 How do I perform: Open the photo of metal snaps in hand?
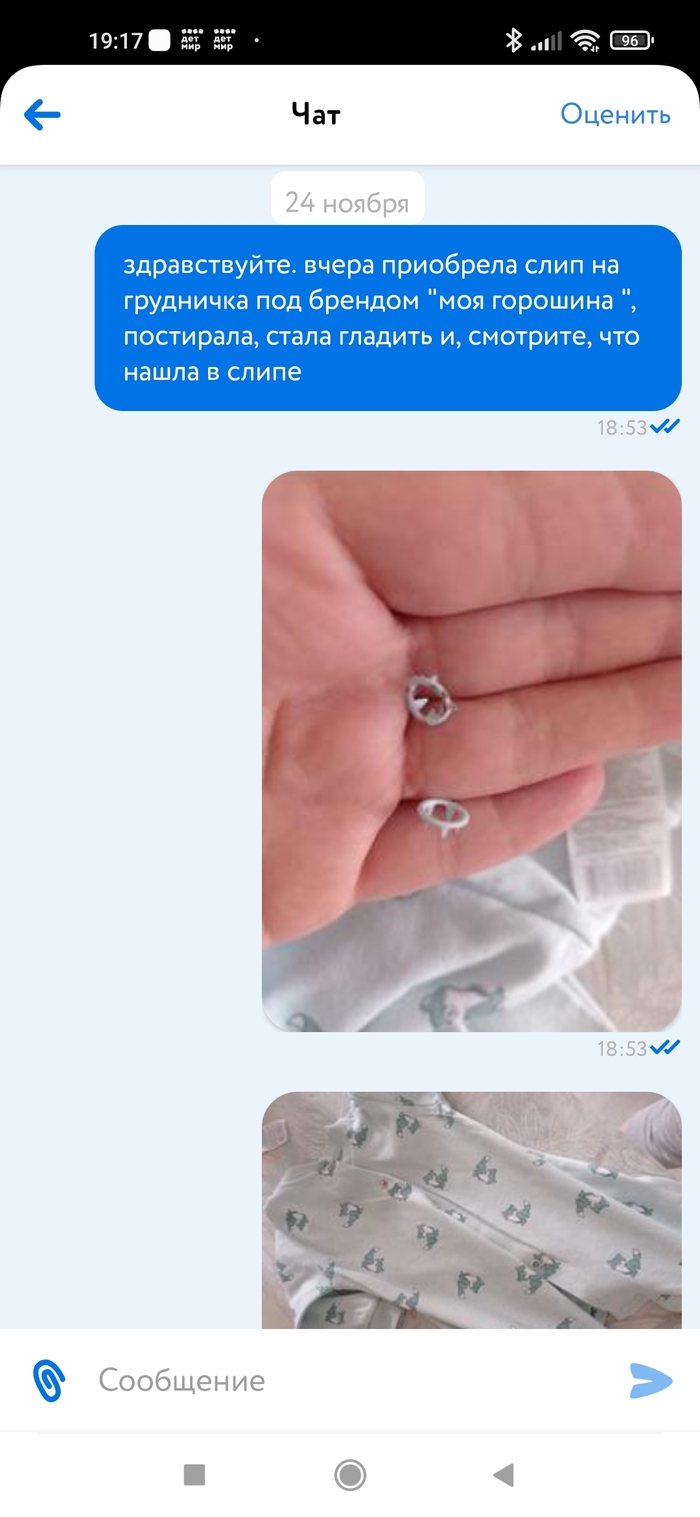(471, 750)
